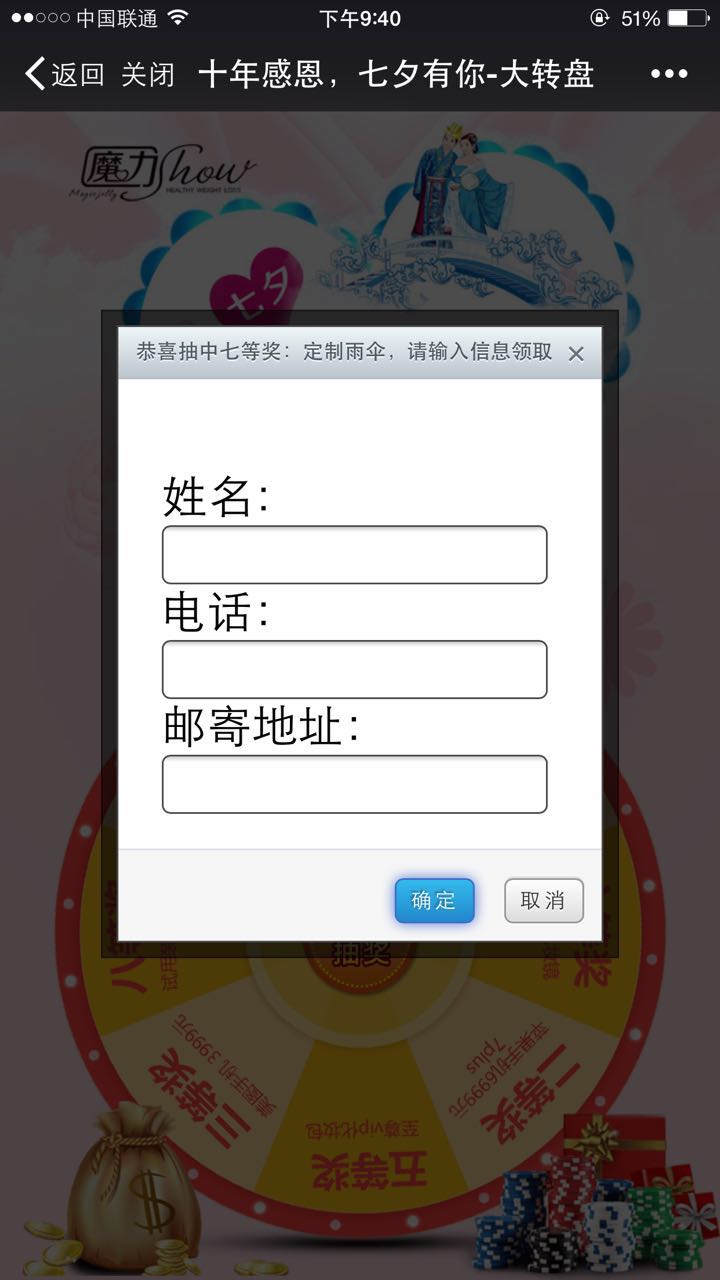Tap 返回 to go back
Screen dimensions: 720x1280
pos(65,74)
